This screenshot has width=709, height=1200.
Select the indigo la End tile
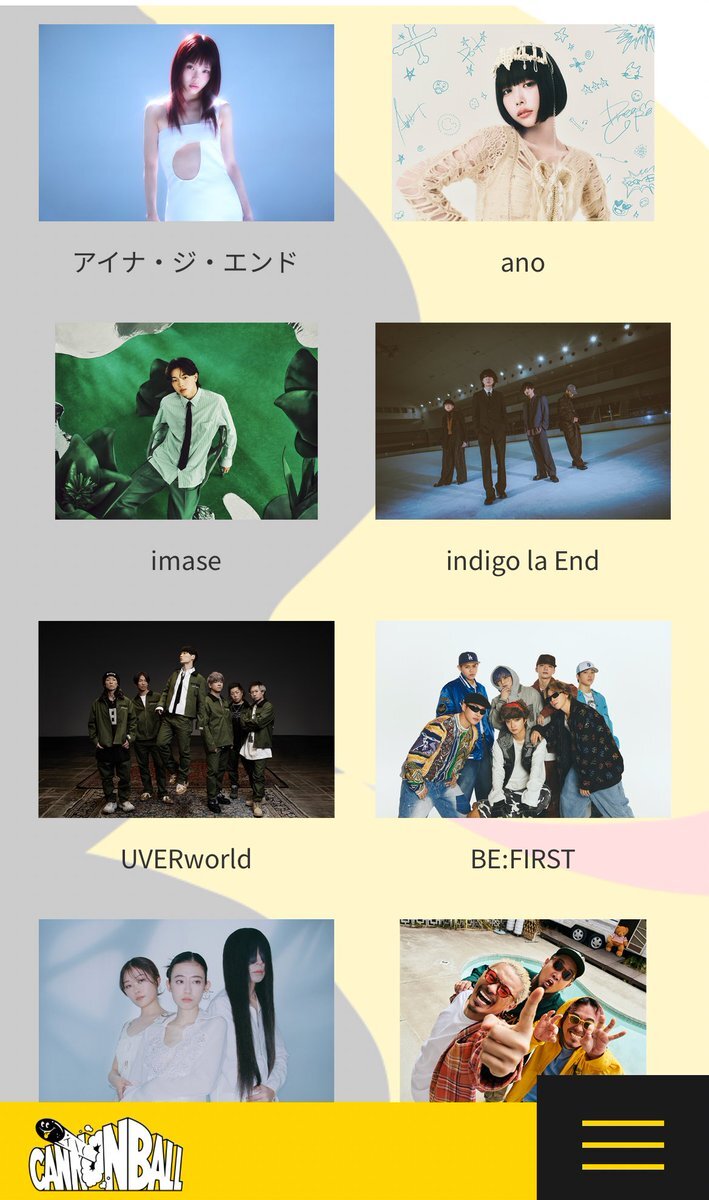tap(523, 448)
